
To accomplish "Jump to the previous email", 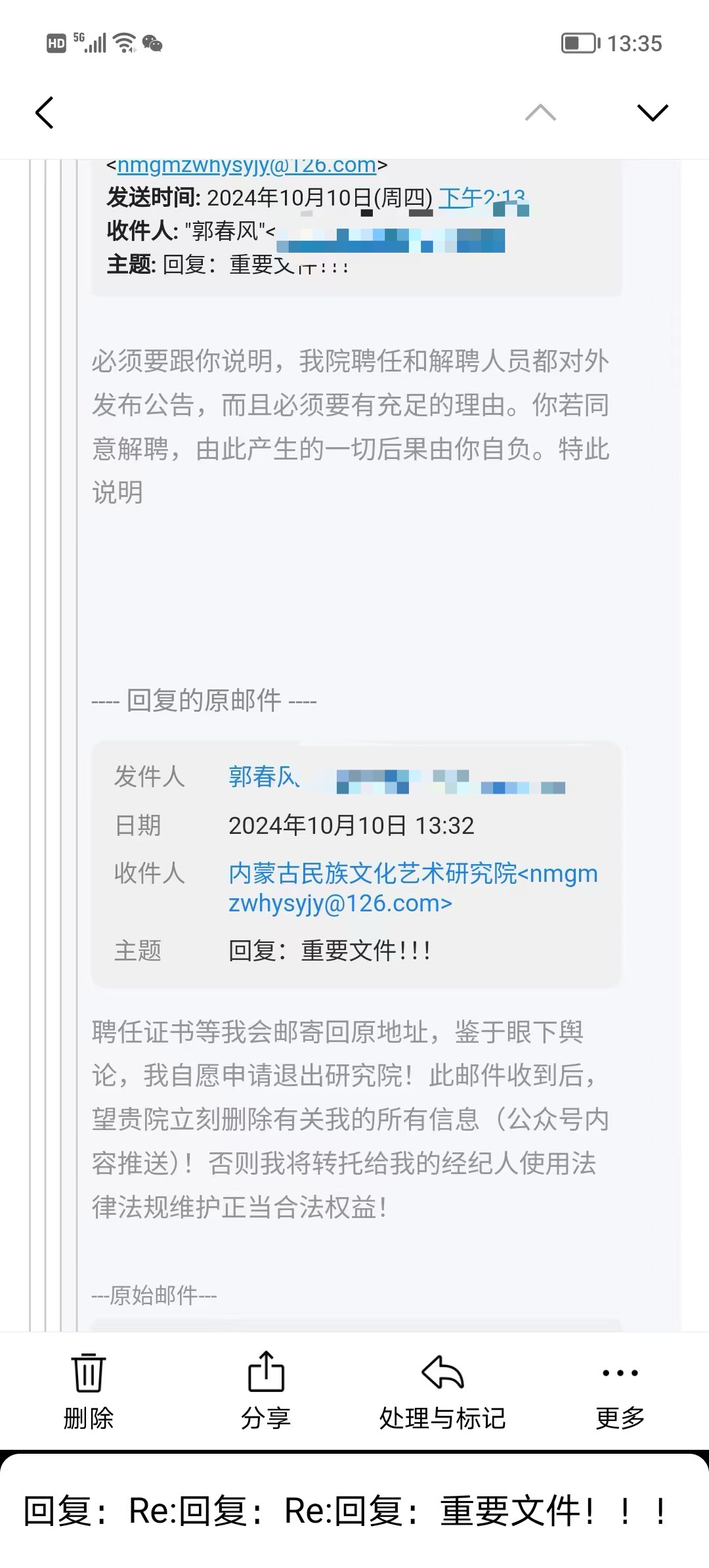I will [540, 113].
